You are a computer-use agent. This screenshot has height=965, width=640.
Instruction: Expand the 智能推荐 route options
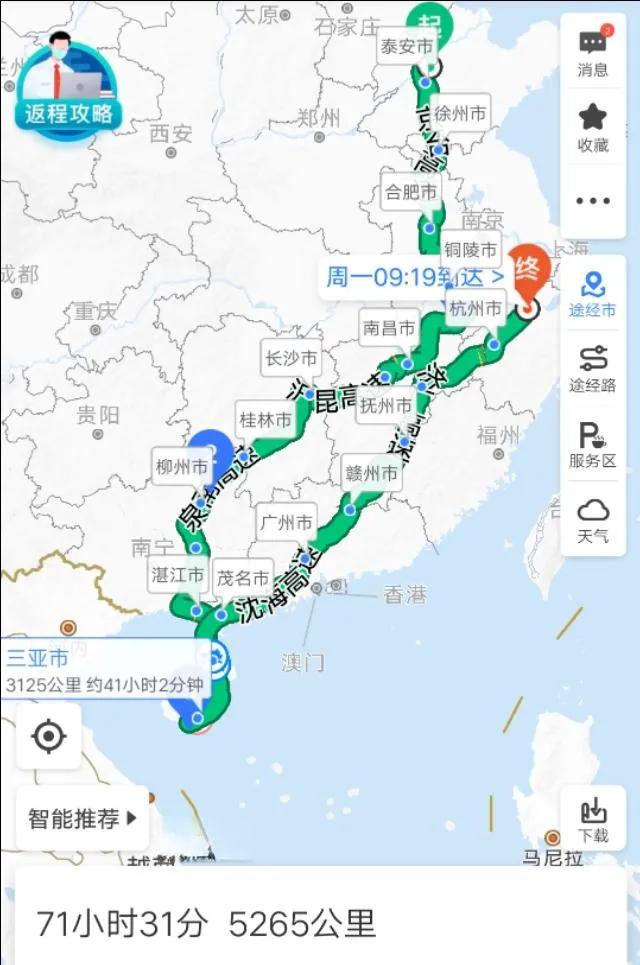(x=82, y=819)
